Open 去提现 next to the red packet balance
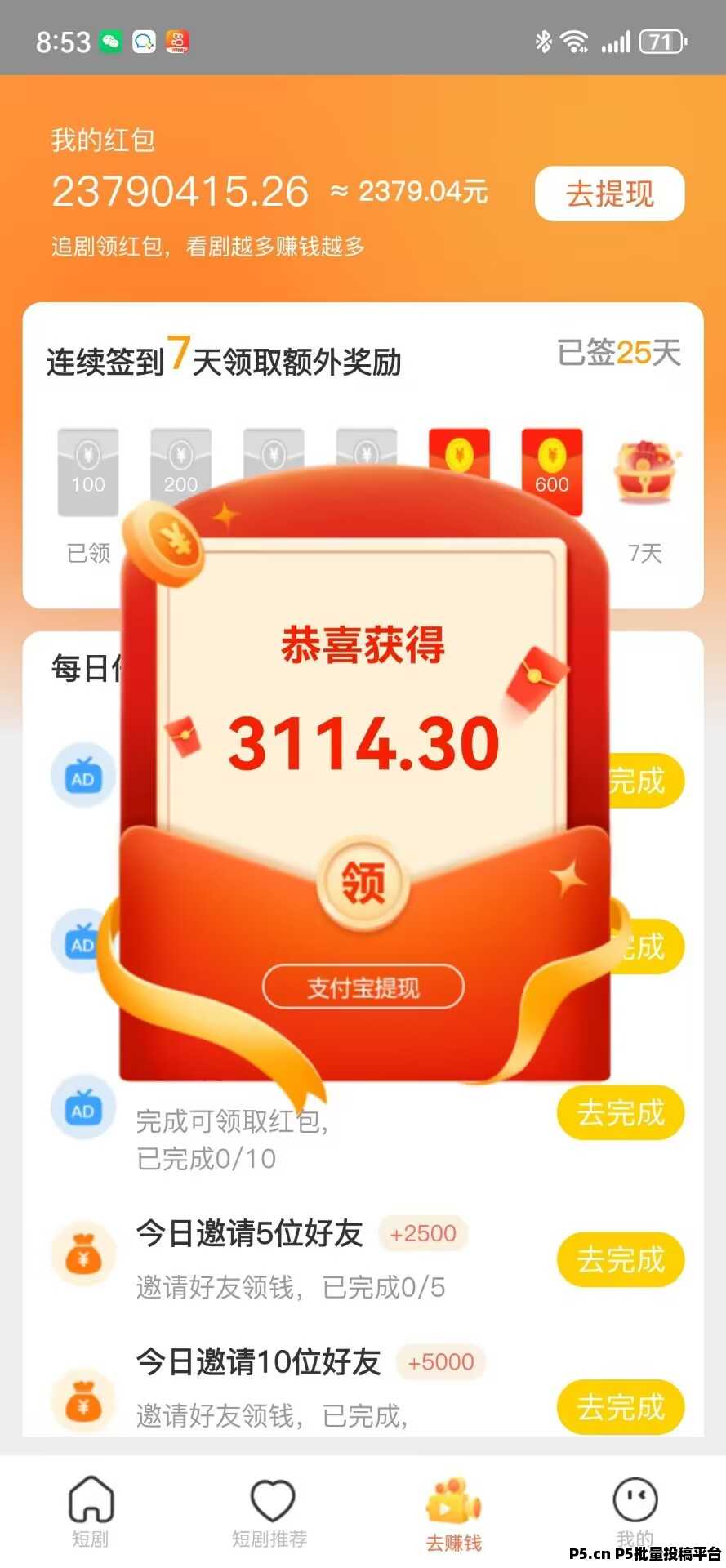This screenshot has height=1568, width=726. 609,194
